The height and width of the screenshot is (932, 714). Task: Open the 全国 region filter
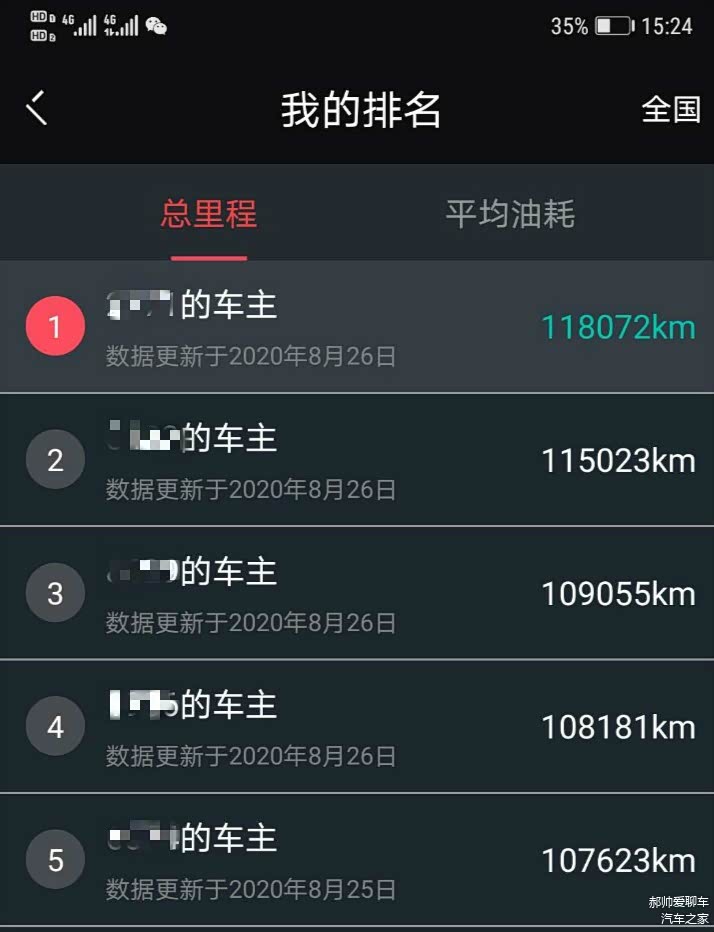tap(670, 109)
